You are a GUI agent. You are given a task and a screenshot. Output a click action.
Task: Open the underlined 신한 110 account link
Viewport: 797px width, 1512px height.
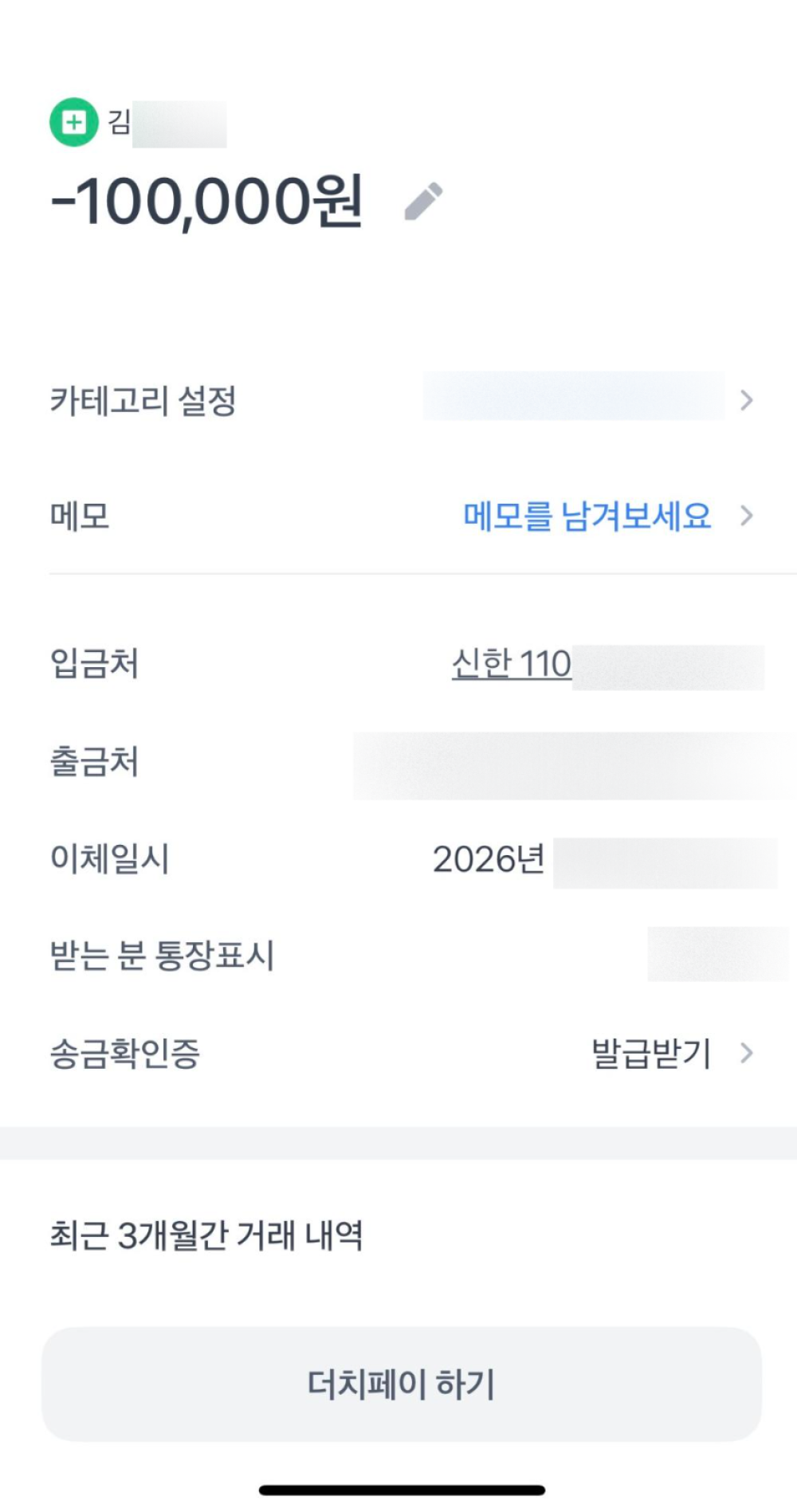[x=512, y=663]
